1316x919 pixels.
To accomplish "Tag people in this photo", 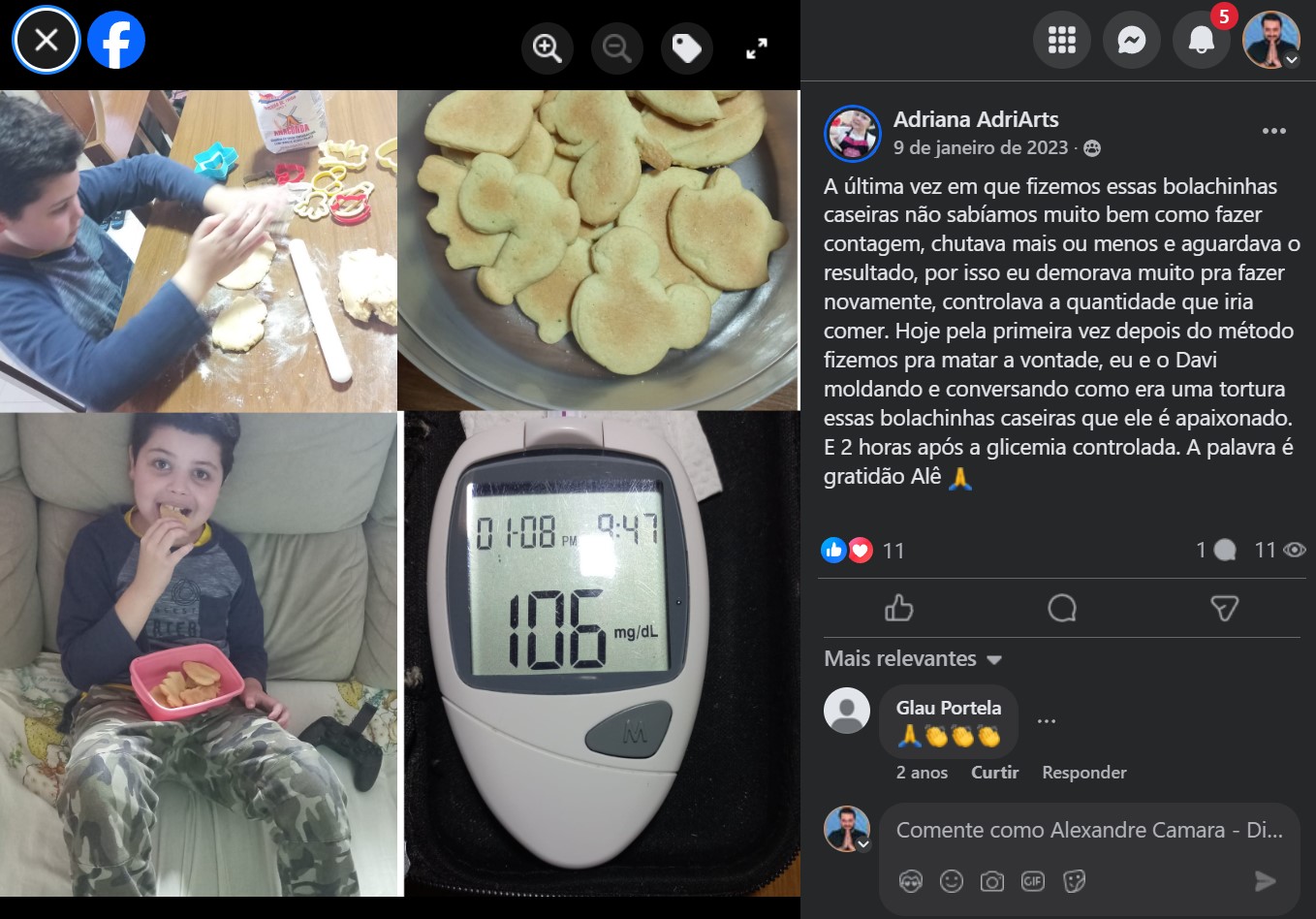I will click(x=686, y=48).
